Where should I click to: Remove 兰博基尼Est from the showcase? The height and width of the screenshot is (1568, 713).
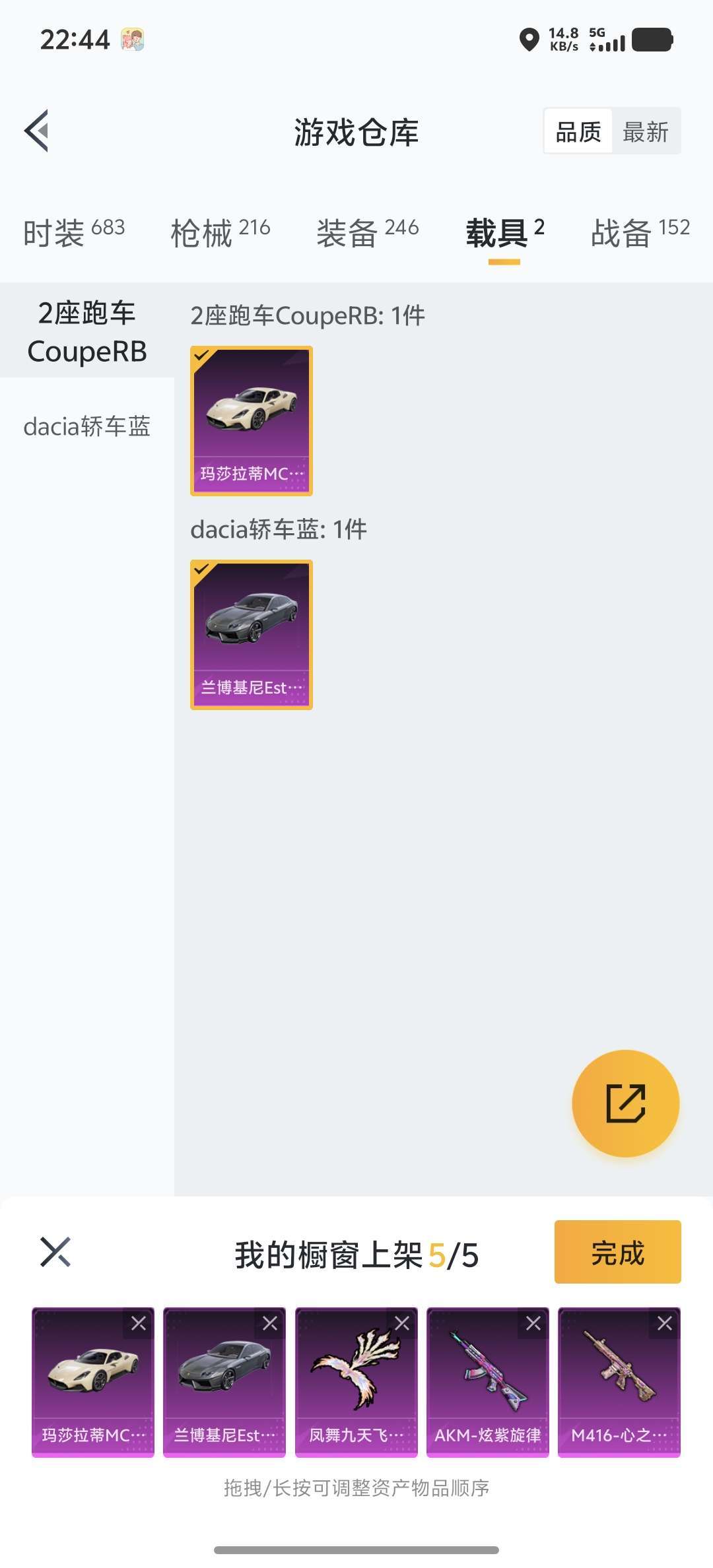point(270,1323)
